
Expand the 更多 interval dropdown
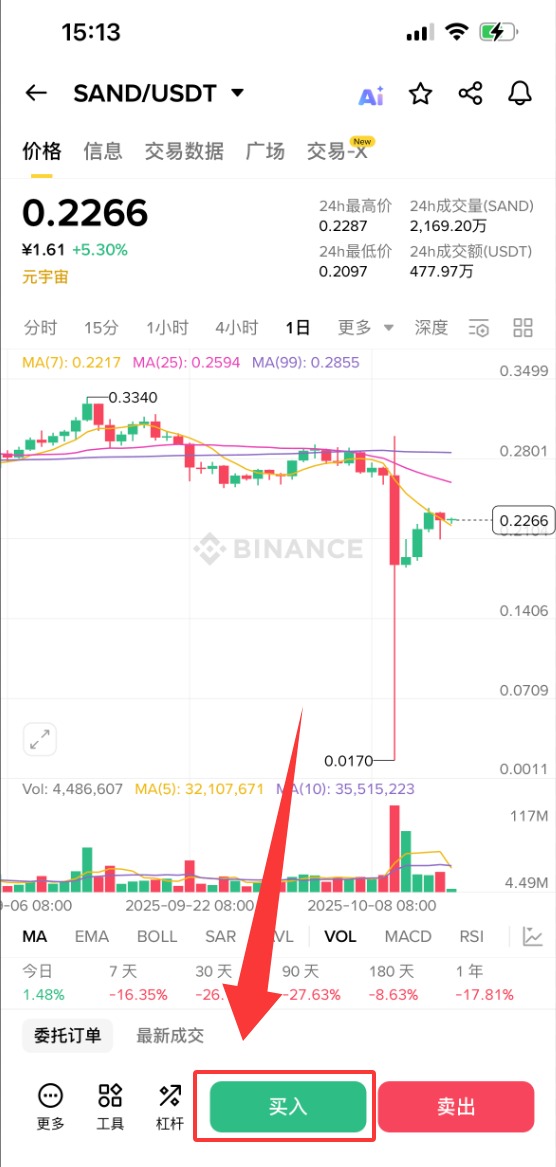[x=365, y=327]
